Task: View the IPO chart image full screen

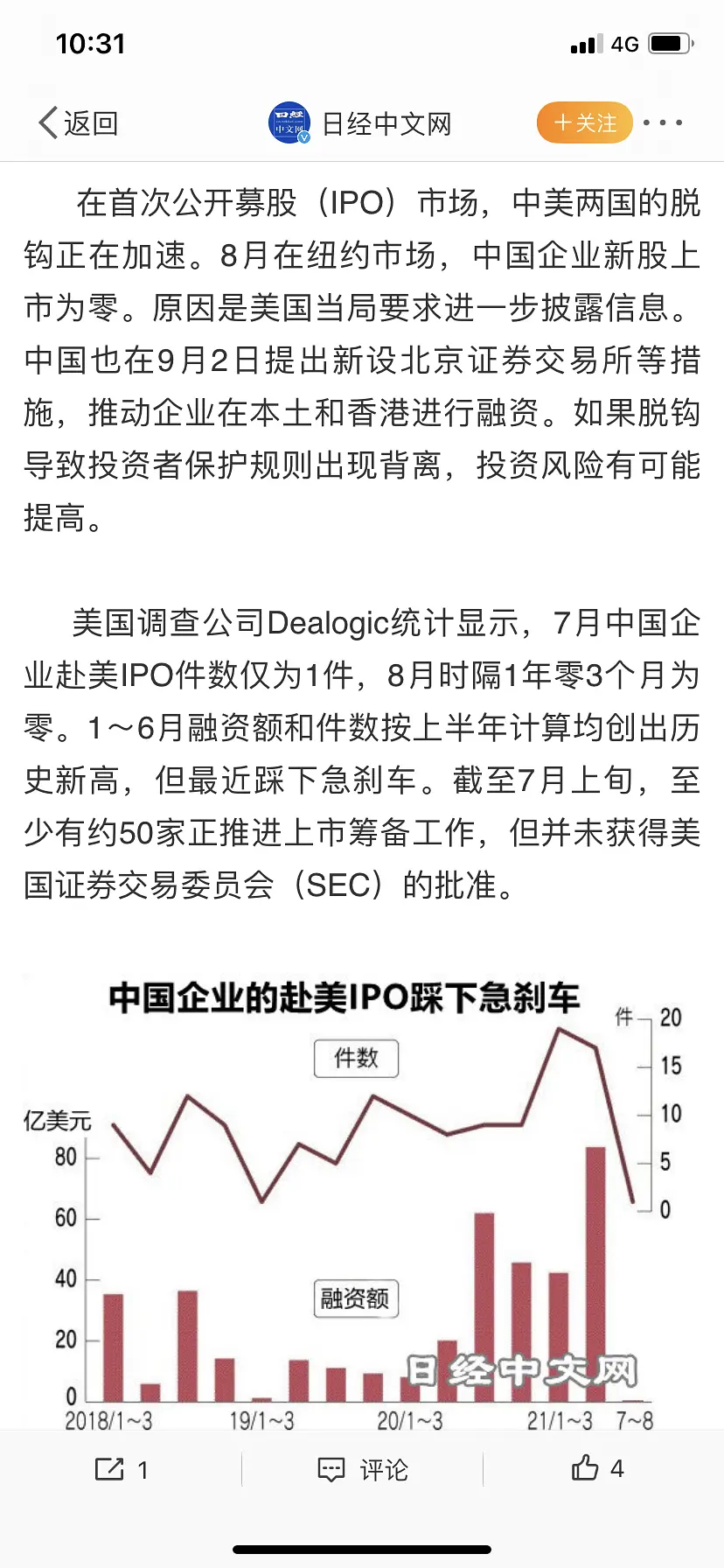Action: (x=362, y=1199)
